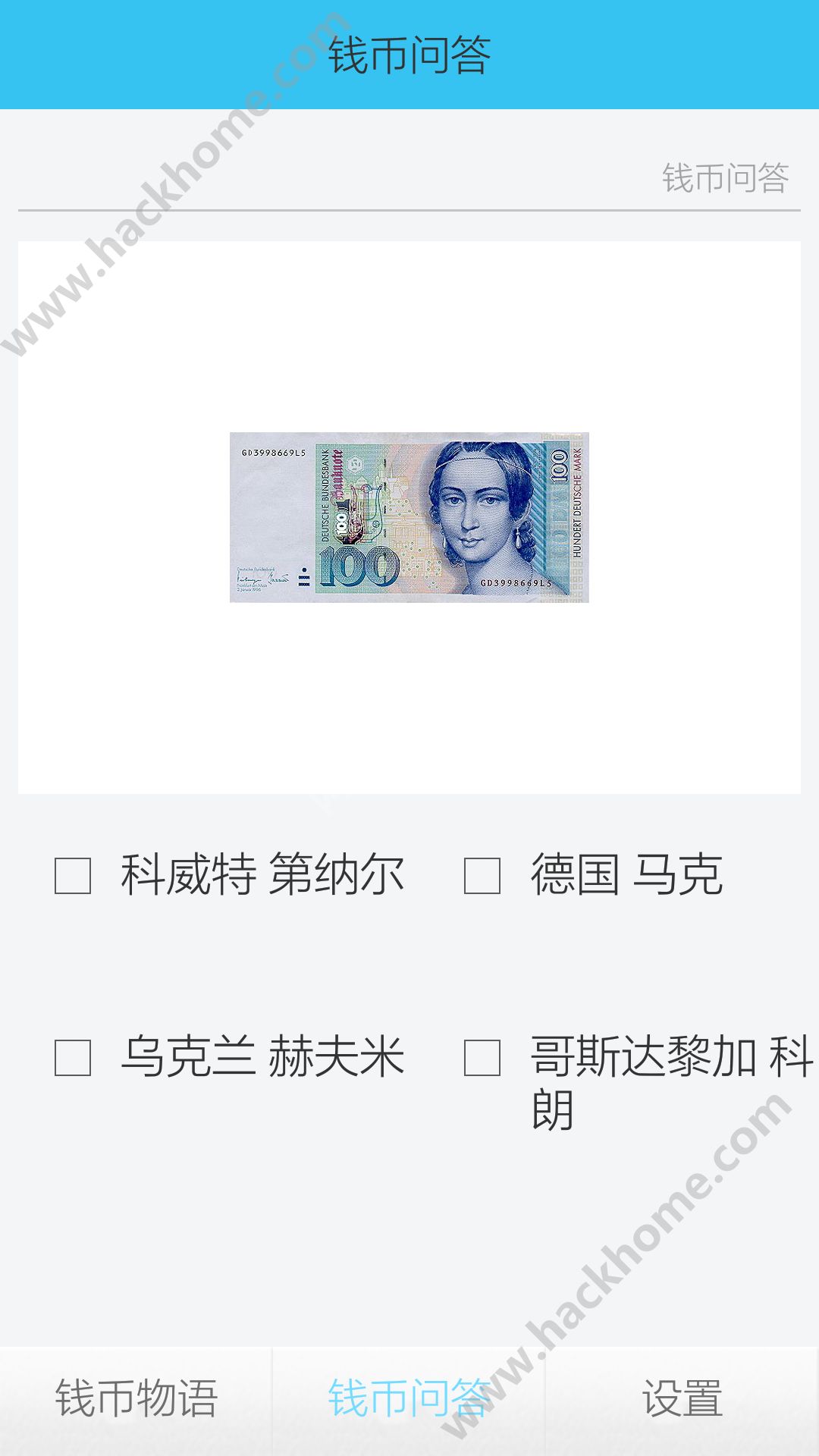Switch to the 钱币物语 tab
Image resolution: width=819 pixels, height=1456 pixels.
[x=136, y=1400]
